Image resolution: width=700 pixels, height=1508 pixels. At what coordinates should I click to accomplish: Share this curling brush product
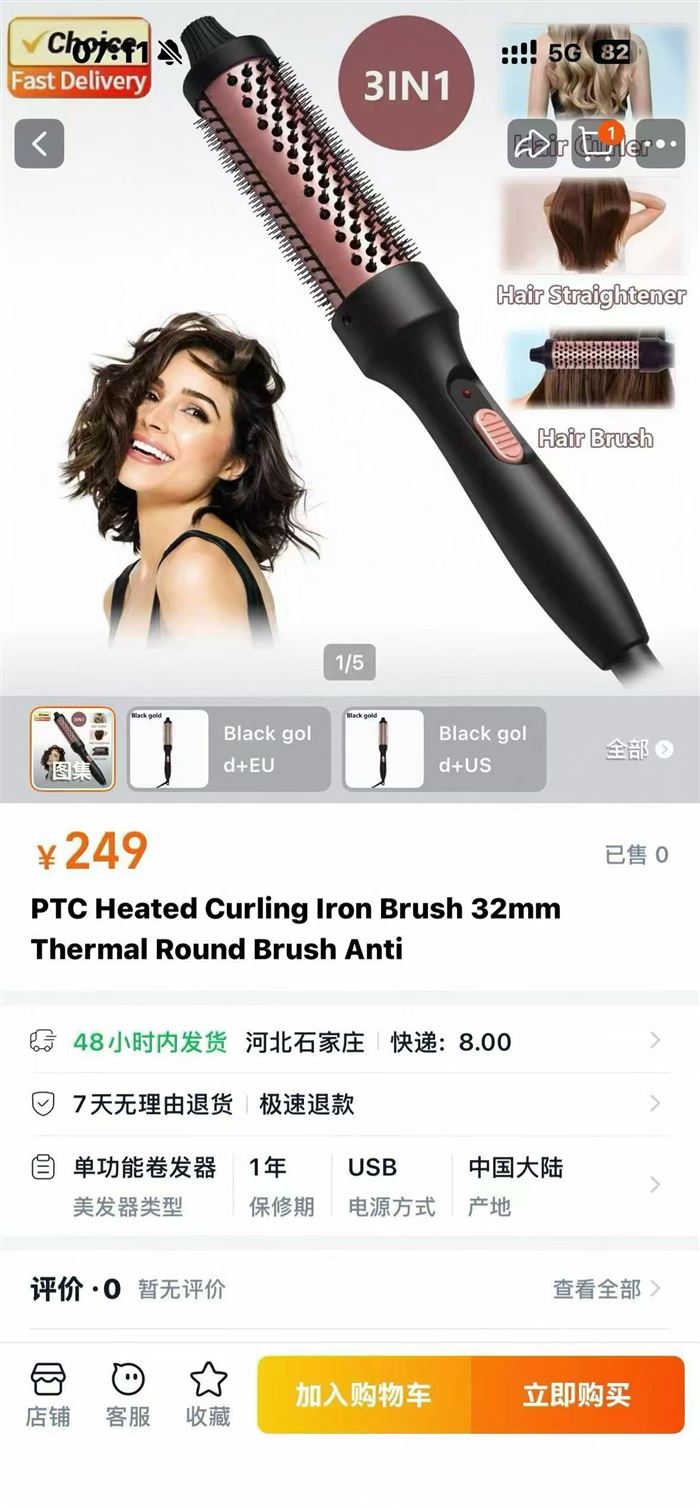click(x=532, y=144)
